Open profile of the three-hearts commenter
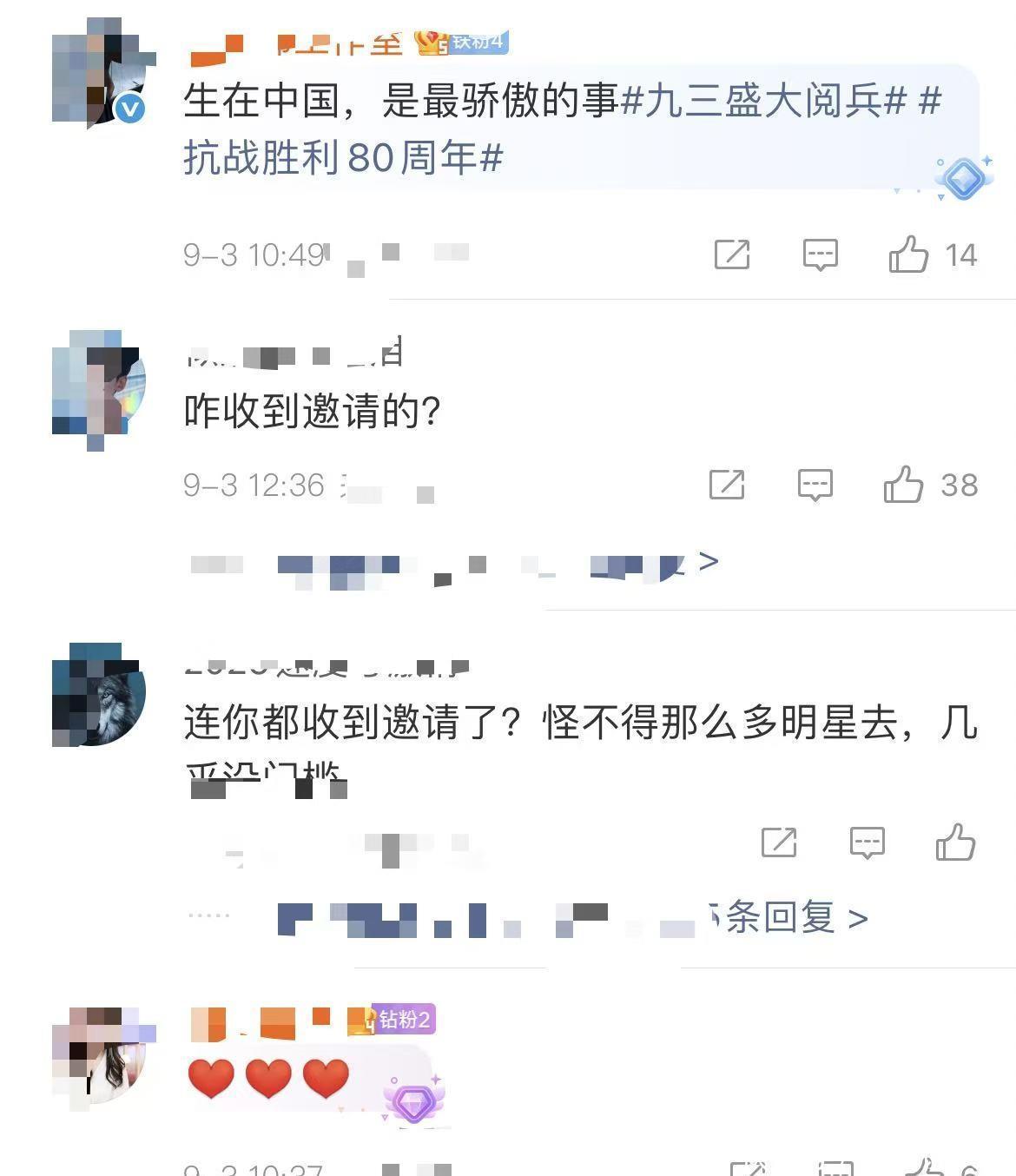The height and width of the screenshot is (1176, 1016). click(x=98, y=1056)
